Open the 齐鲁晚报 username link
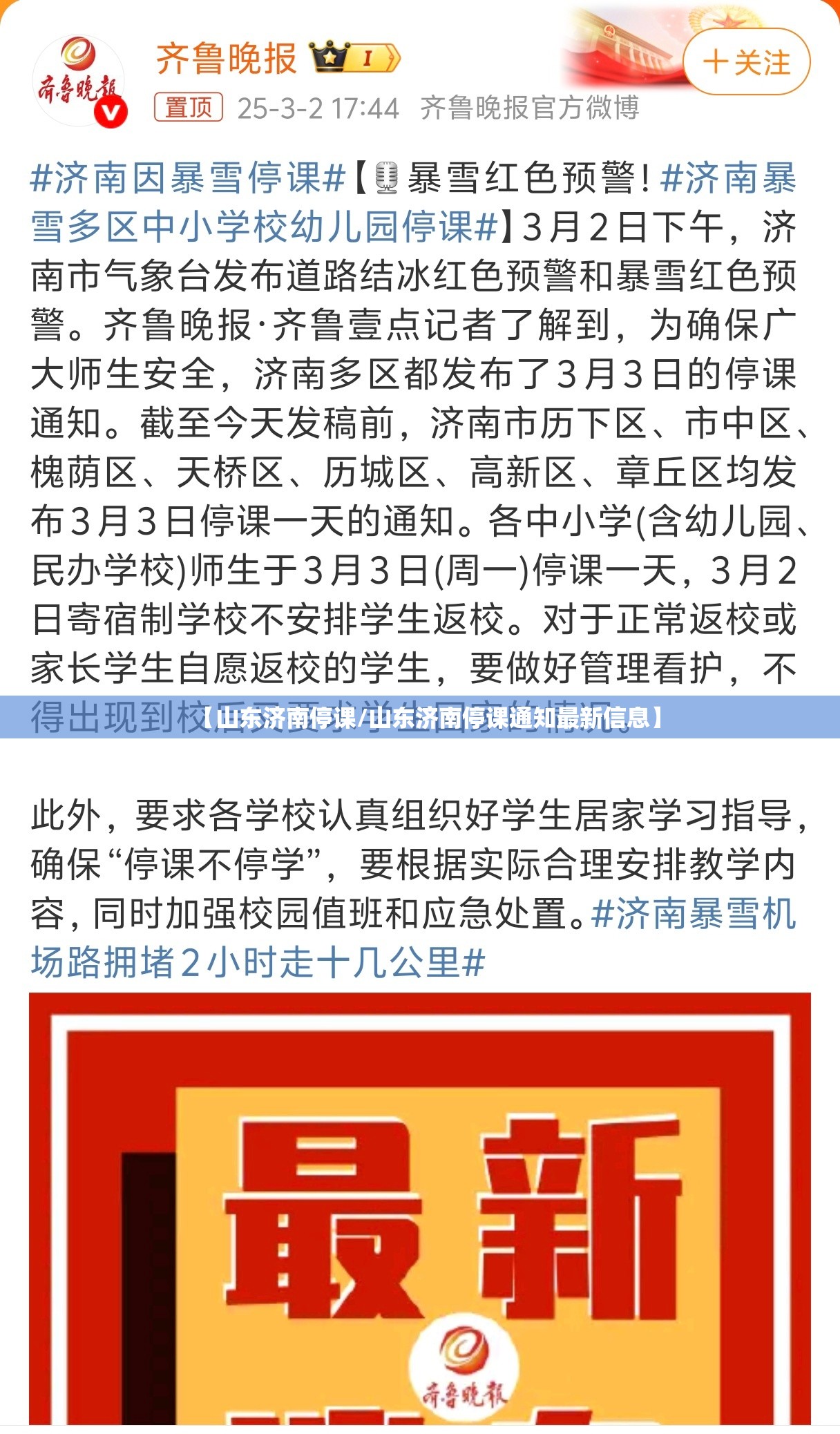This screenshot has height=1434, width=840. [226, 59]
